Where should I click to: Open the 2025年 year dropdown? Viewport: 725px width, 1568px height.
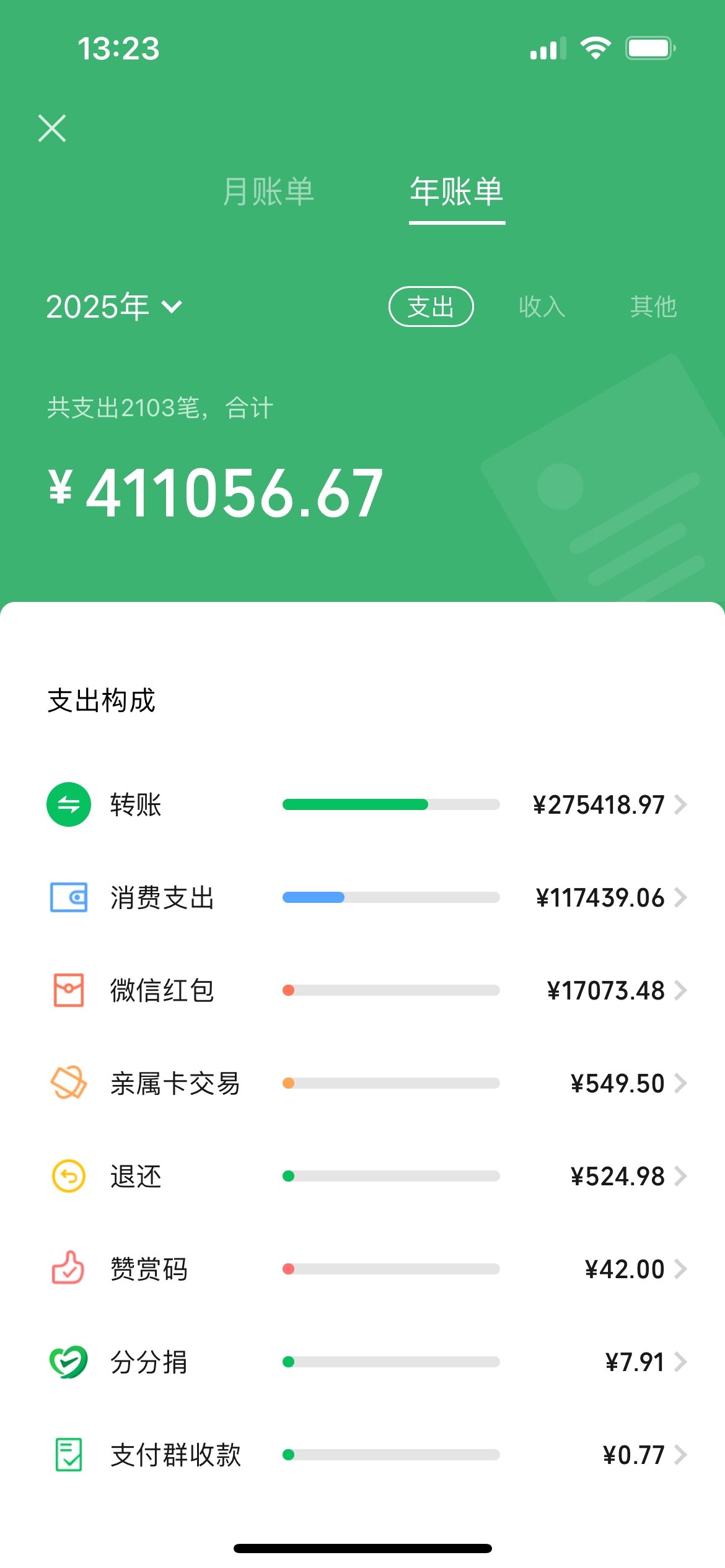pos(114,307)
